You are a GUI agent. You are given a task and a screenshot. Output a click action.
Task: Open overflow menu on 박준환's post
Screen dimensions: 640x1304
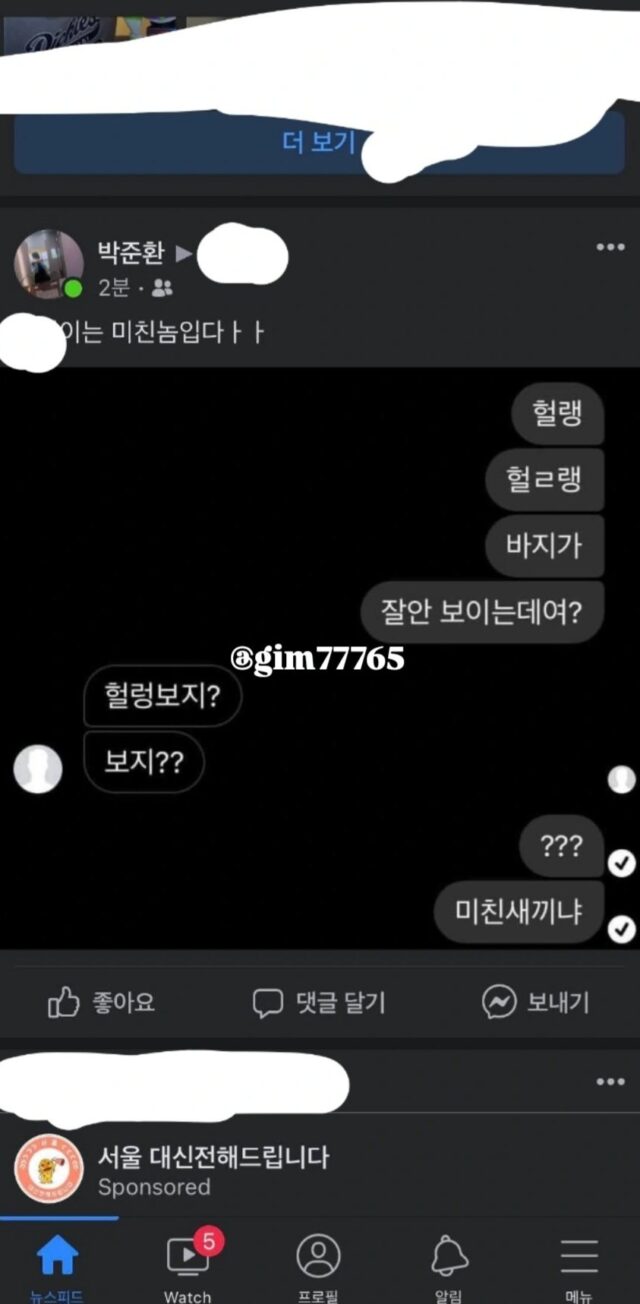[x=610, y=248]
